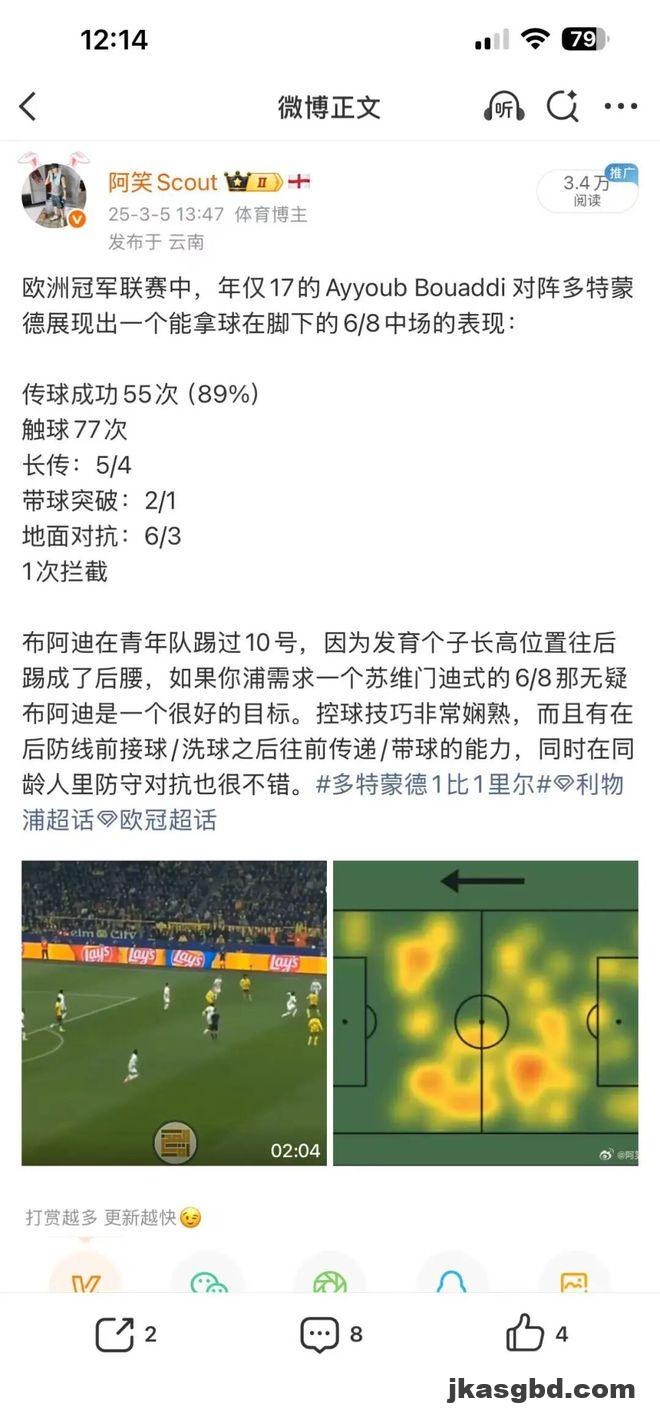The width and height of the screenshot is (660, 1428).
Task: Open the 阿笑Scout username link
Action: [x=163, y=182]
